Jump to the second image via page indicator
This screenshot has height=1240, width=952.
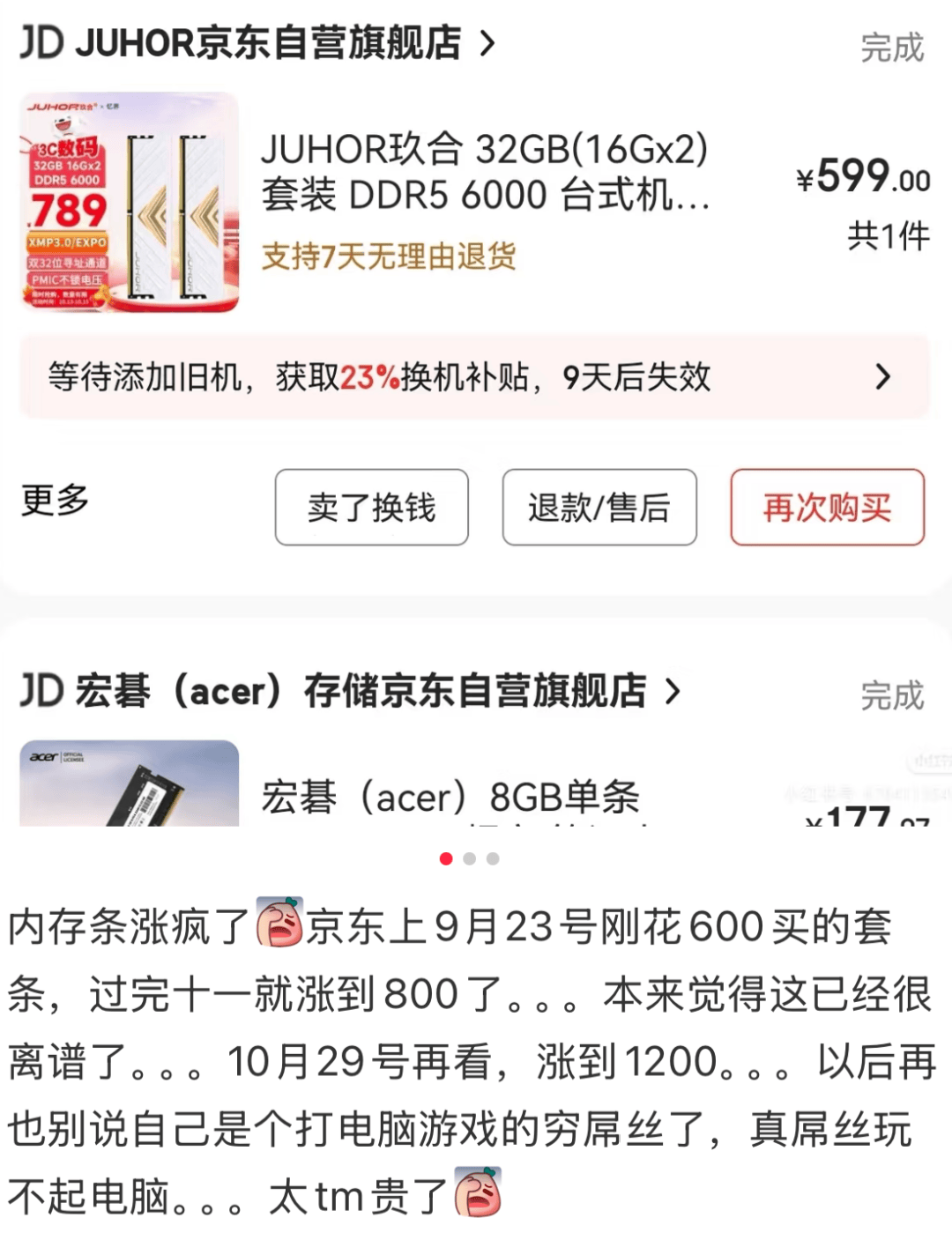(x=470, y=858)
